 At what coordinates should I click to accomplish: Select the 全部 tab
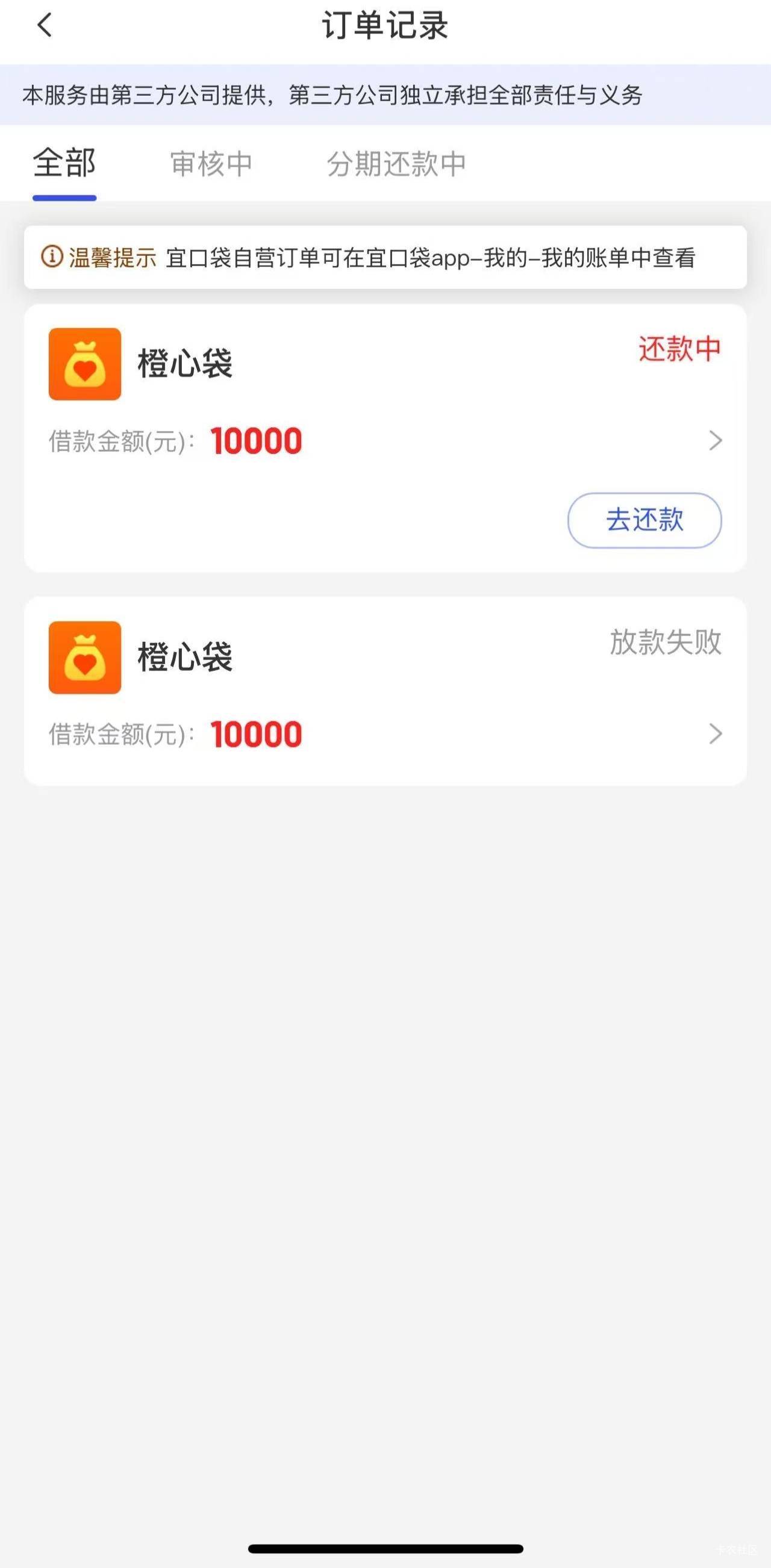coord(64,164)
